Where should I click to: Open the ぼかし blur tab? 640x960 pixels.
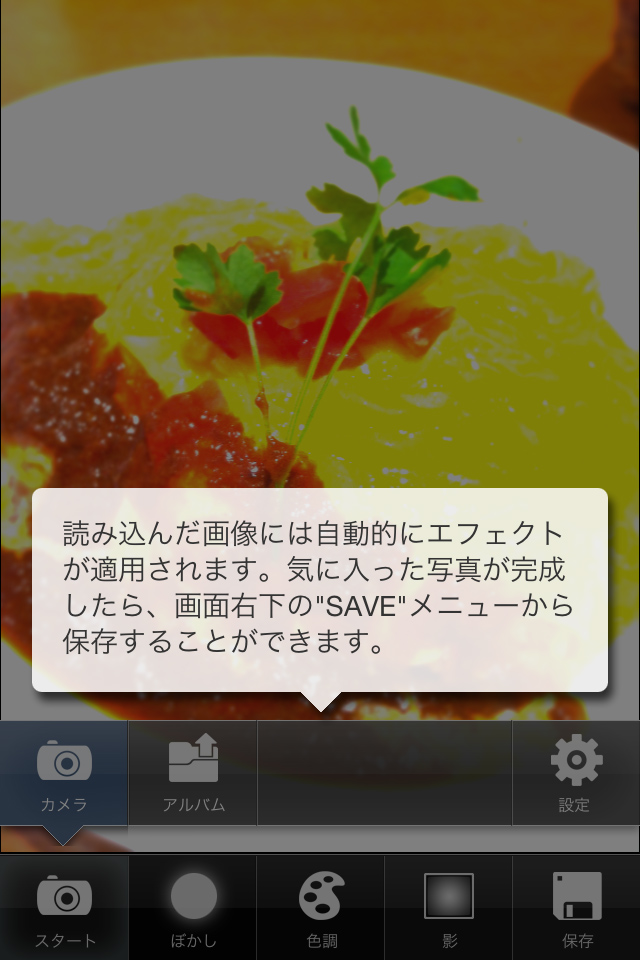click(193, 908)
